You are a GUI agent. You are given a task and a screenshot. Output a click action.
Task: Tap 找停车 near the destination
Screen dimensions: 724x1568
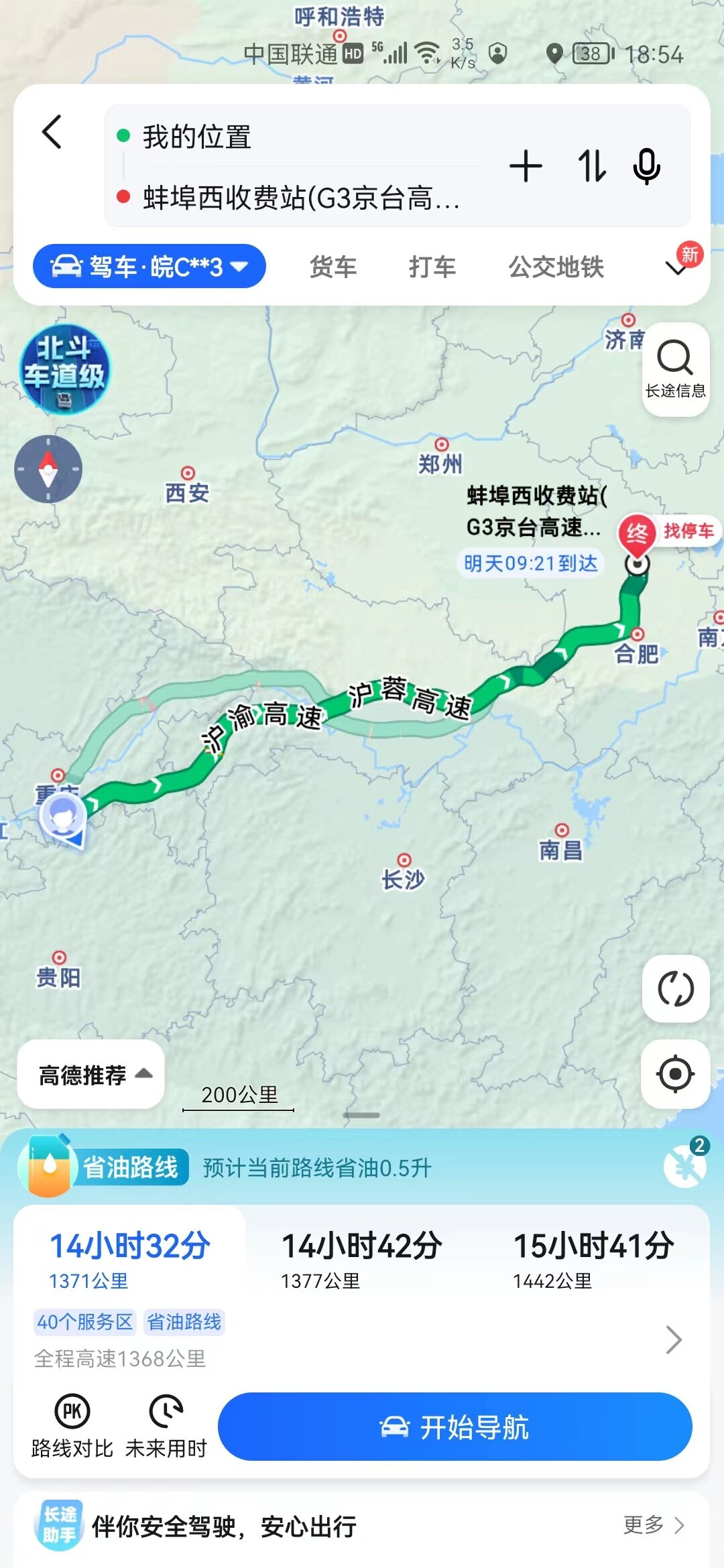point(688,531)
